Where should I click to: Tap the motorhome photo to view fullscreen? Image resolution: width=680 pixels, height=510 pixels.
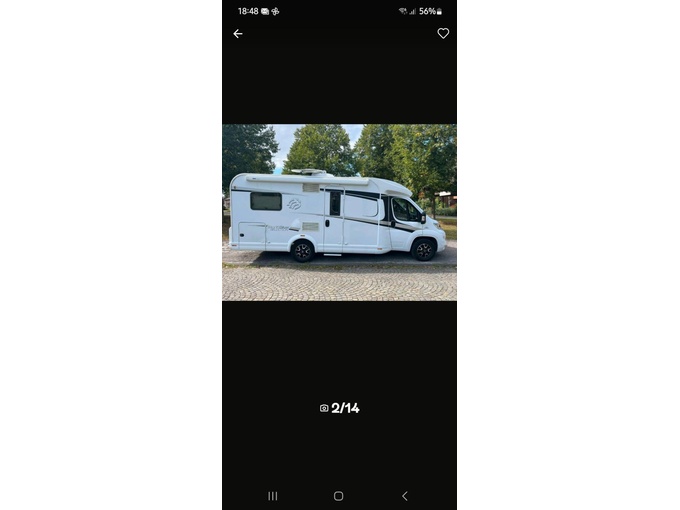(339, 212)
